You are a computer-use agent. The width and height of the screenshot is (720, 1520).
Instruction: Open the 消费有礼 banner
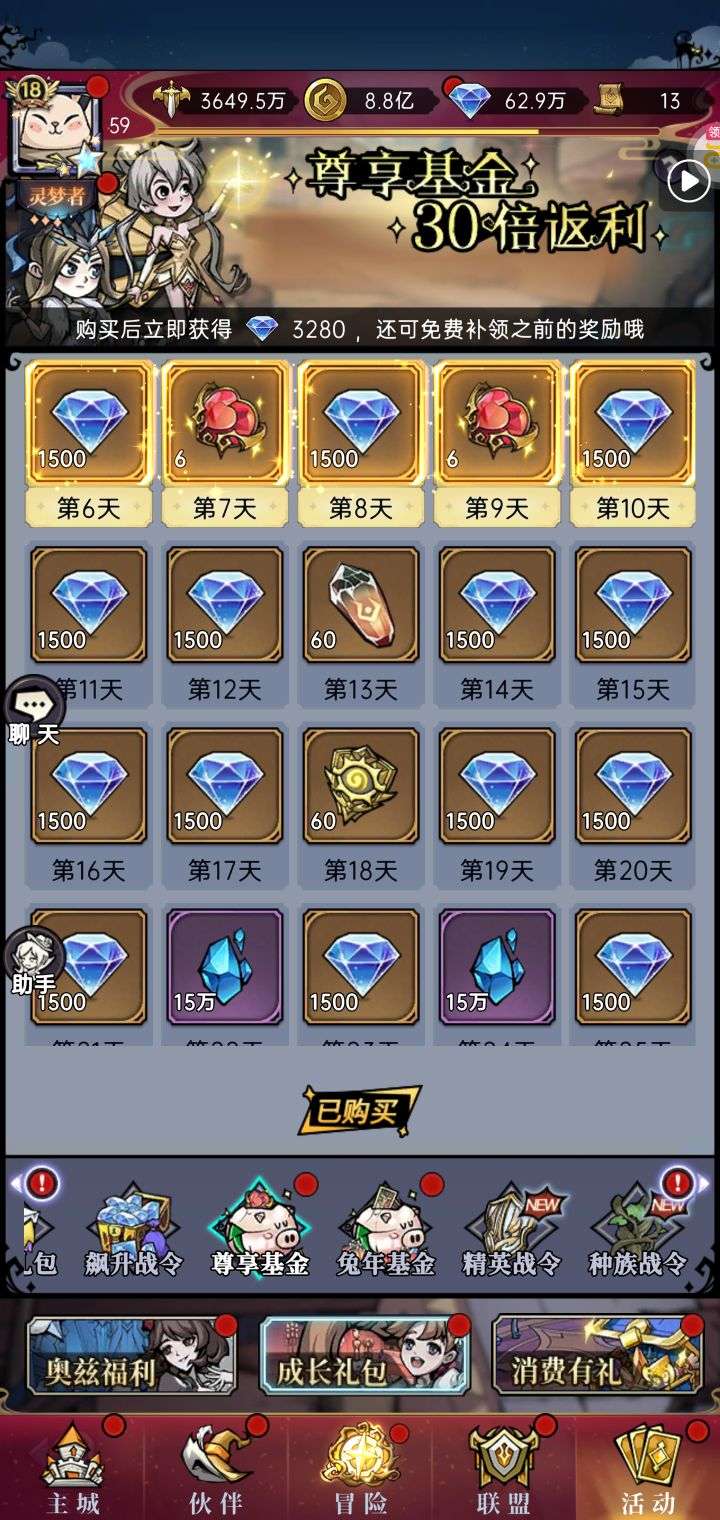[597, 1356]
